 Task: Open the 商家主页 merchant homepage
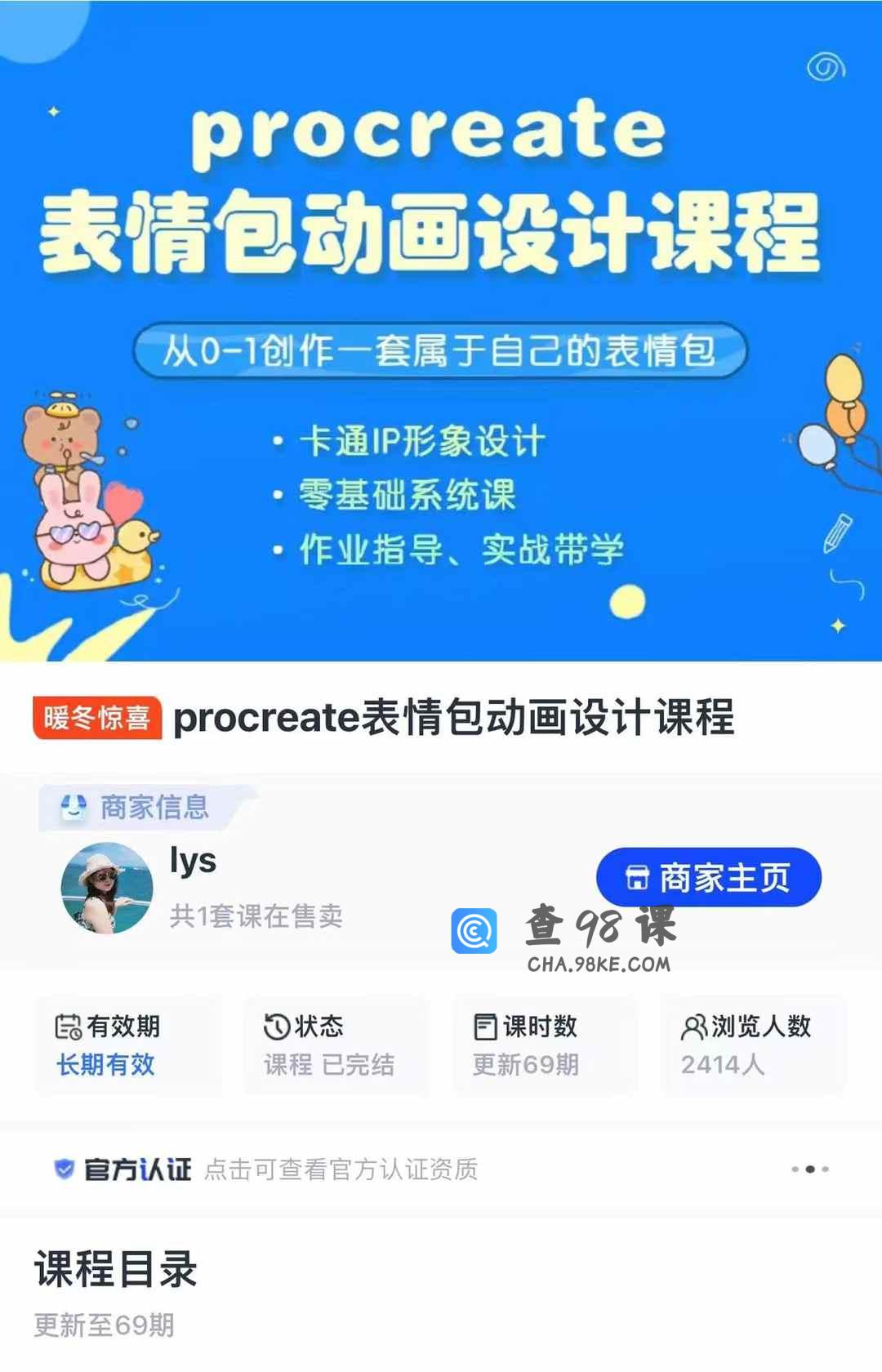click(x=708, y=877)
